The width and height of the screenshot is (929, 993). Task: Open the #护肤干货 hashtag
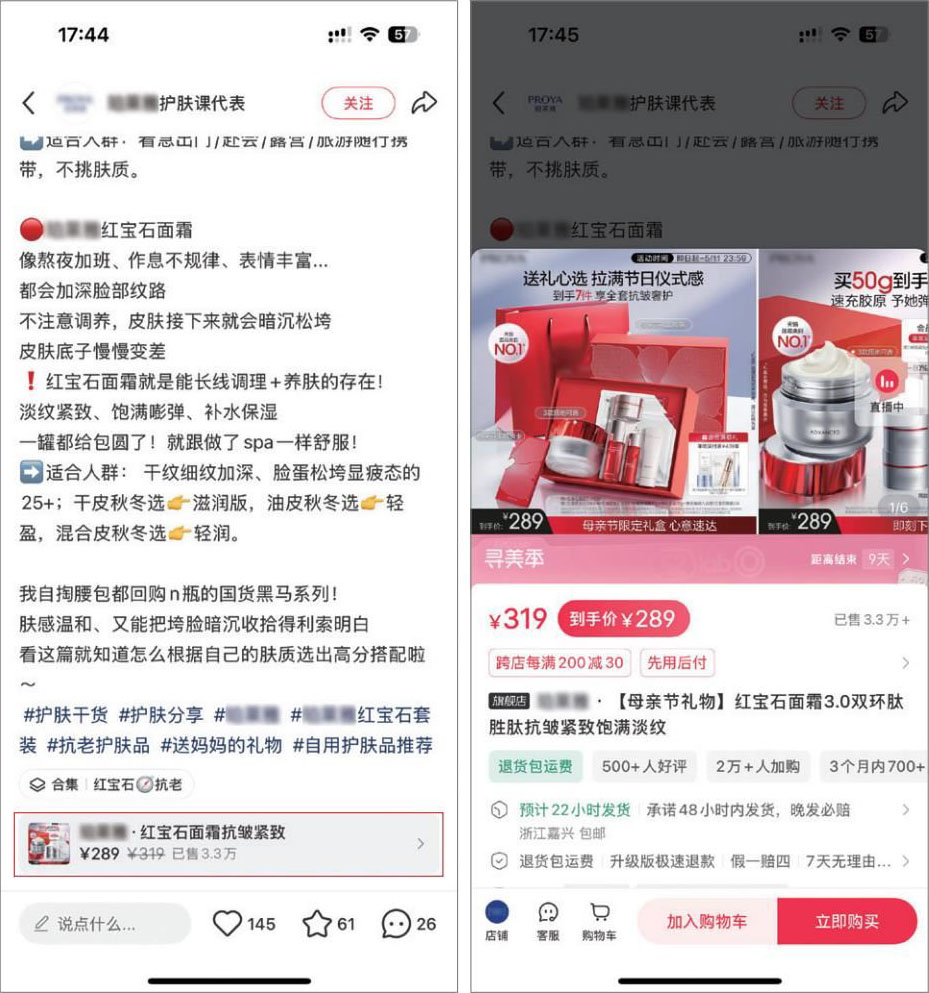64,714
